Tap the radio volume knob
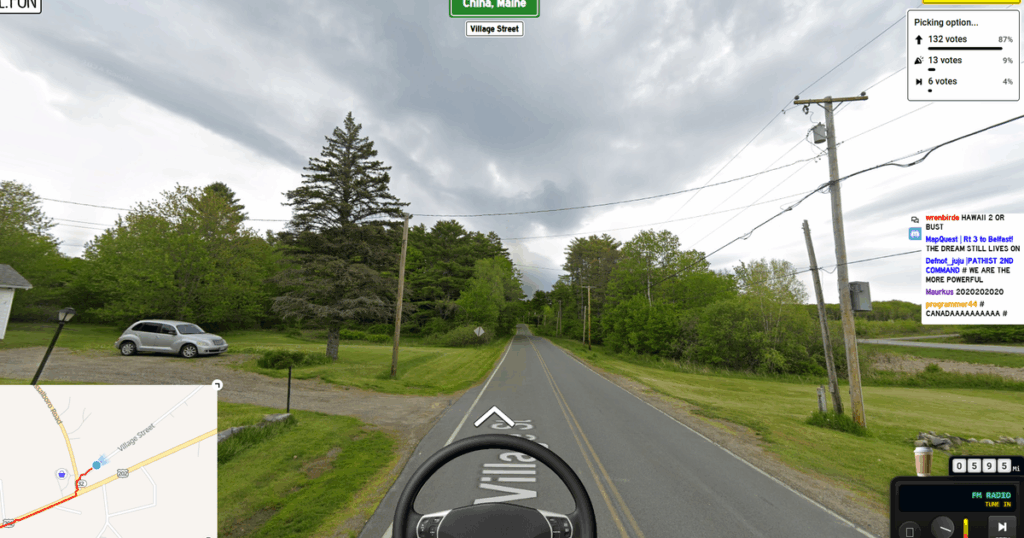The height and width of the screenshot is (538, 1024). (942, 526)
